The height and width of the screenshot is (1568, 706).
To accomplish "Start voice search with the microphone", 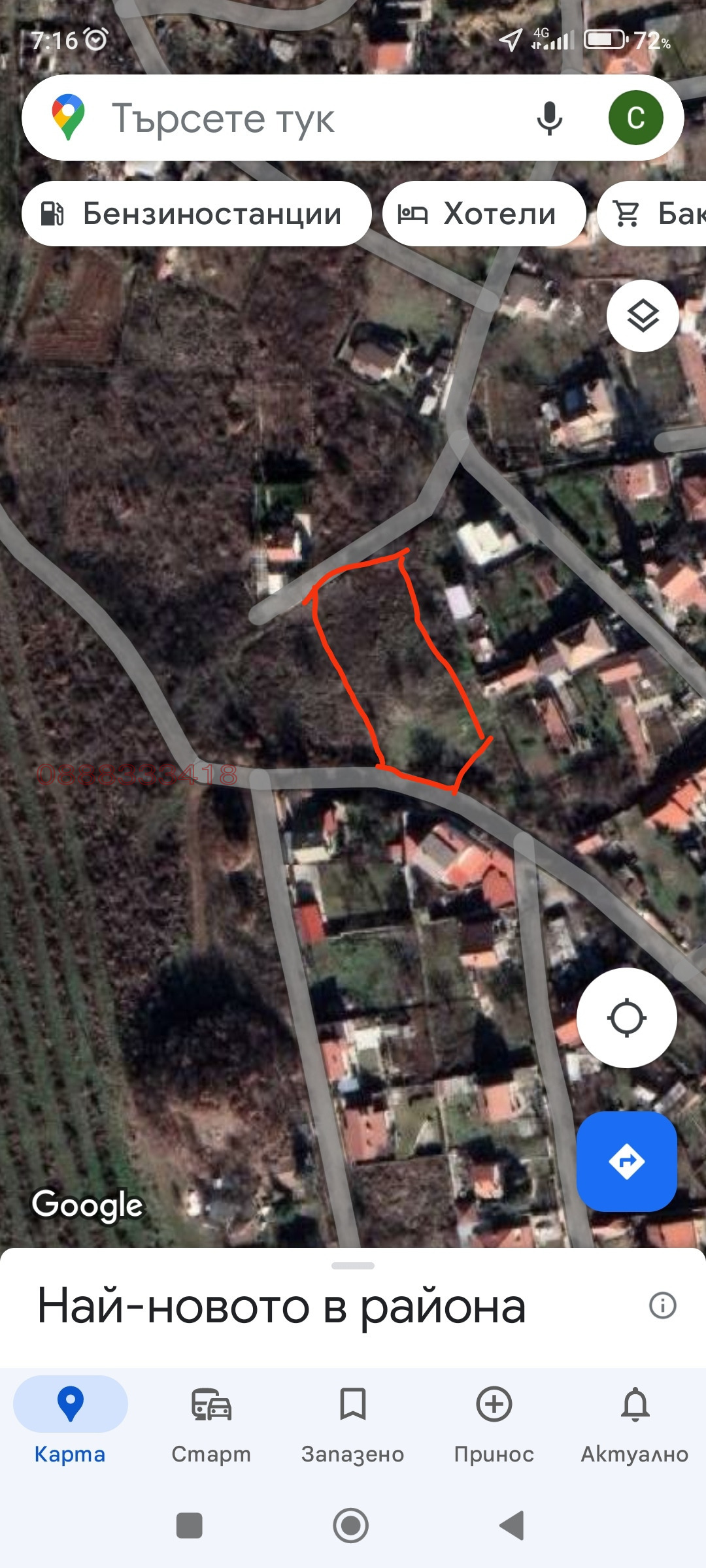I will coord(549,119).
